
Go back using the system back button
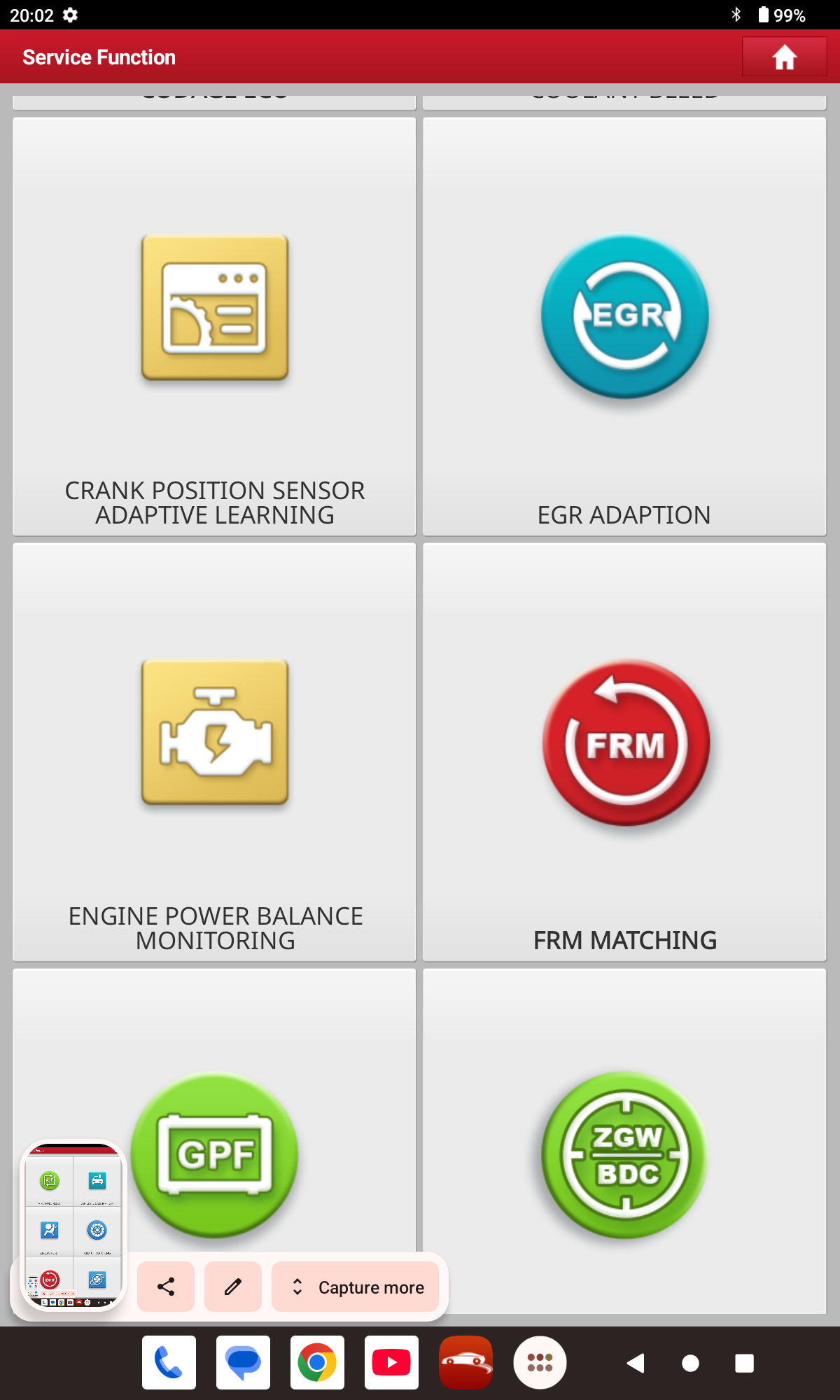636,1363
